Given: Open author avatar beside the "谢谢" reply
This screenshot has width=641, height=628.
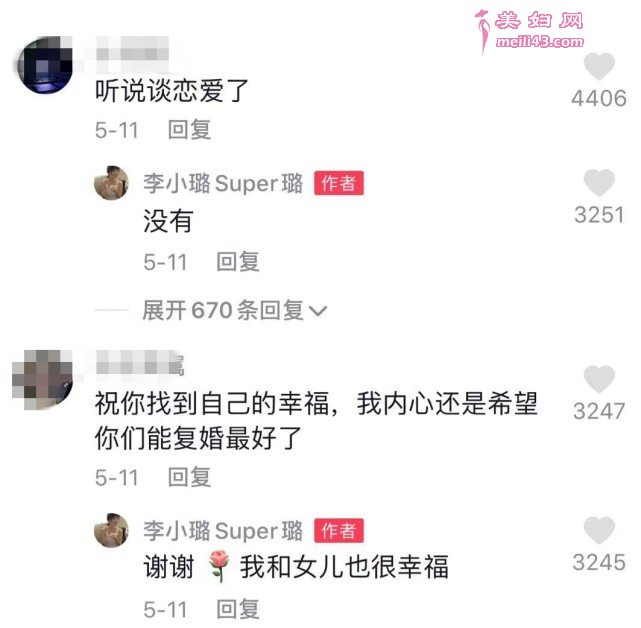Looking at the screenshot, I should 111,530.
